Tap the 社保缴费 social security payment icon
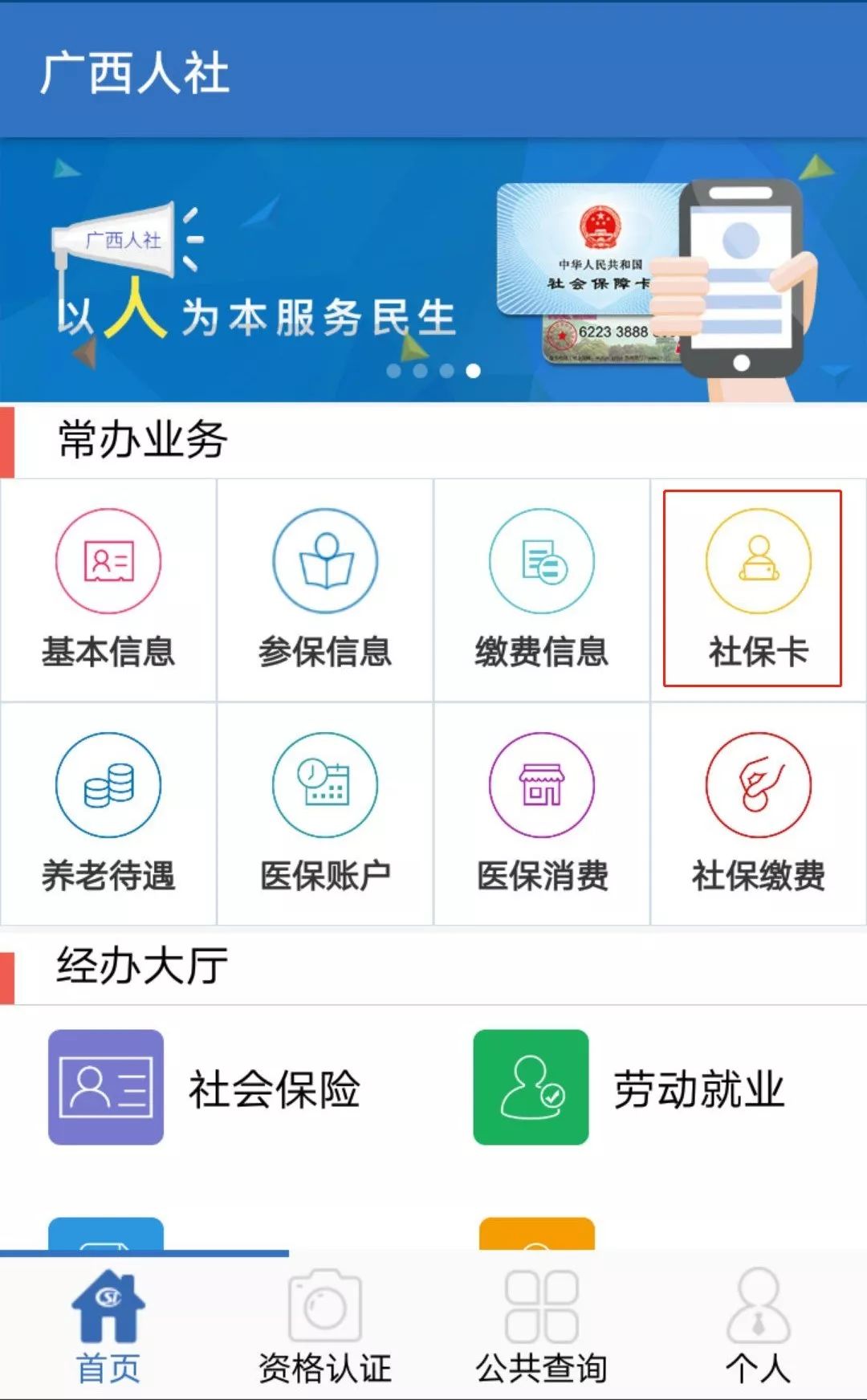The height and width of the screenshot is (1400, 867). pos(759,815)
